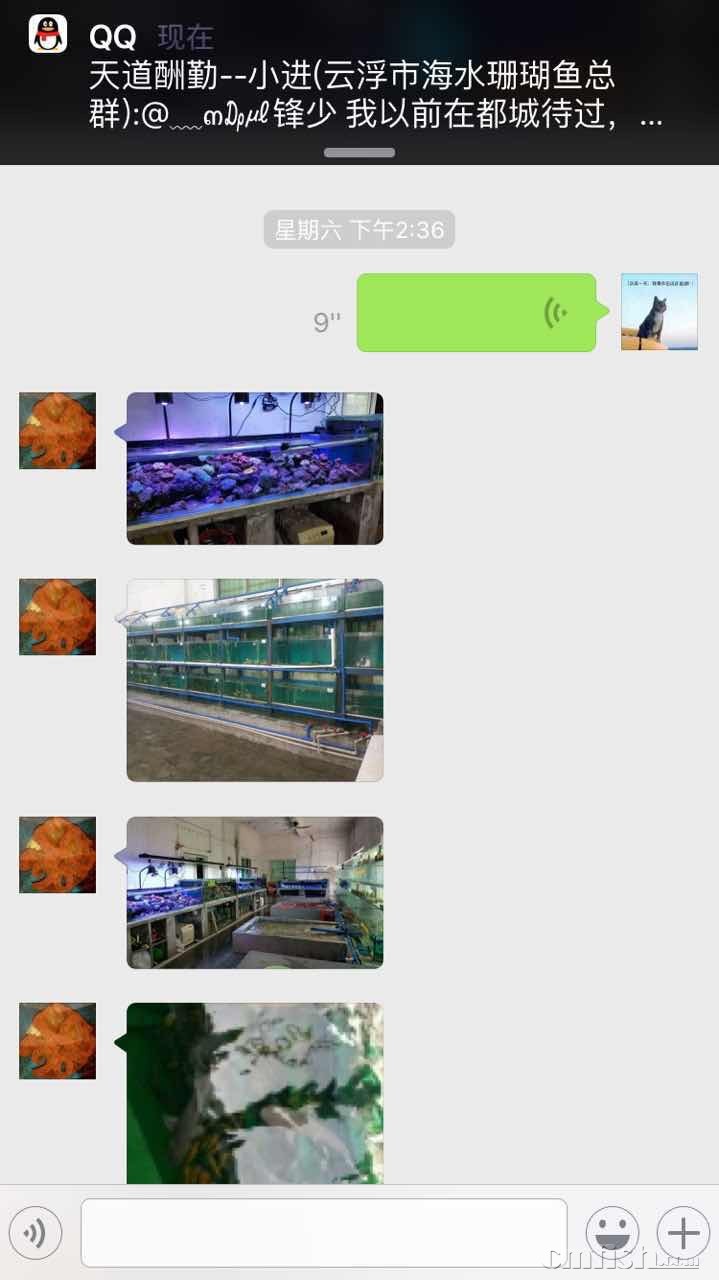The width and height of the screenshot is (719, 1280).
Task: Open the purple coral tank photo
Action: tap(255, 468)
